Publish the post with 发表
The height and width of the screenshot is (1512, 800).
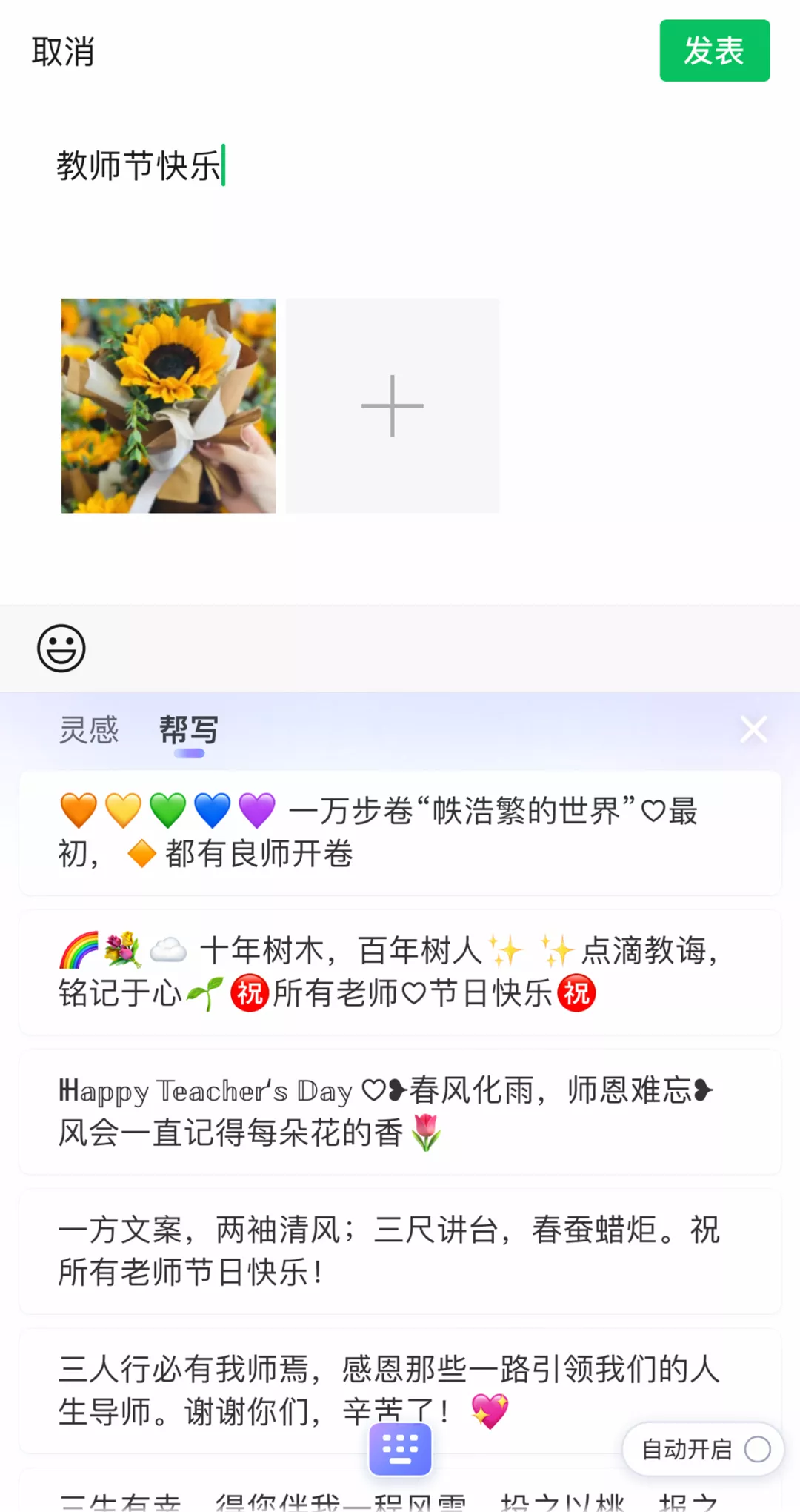(x=715, y=50)
